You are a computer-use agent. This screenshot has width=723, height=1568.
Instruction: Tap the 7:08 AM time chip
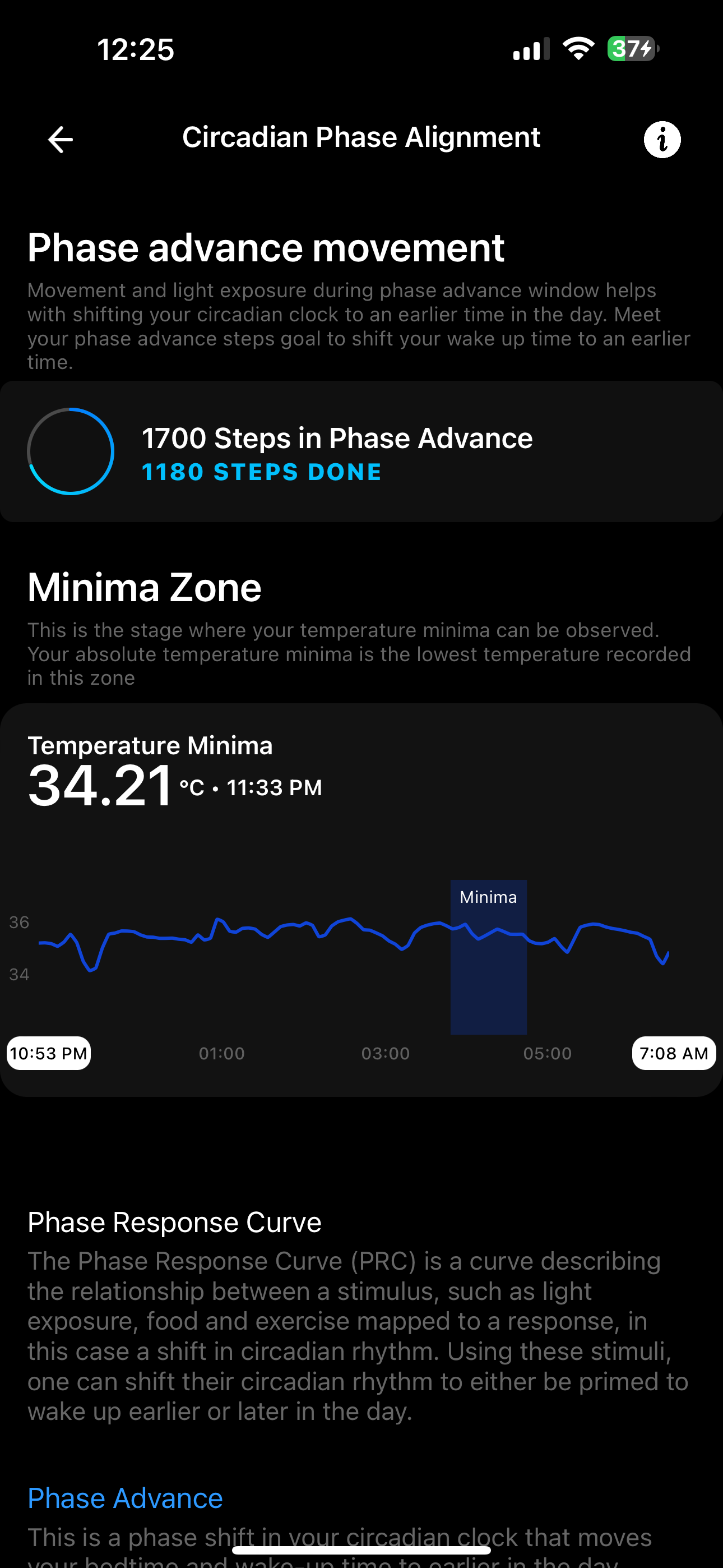674,1053
